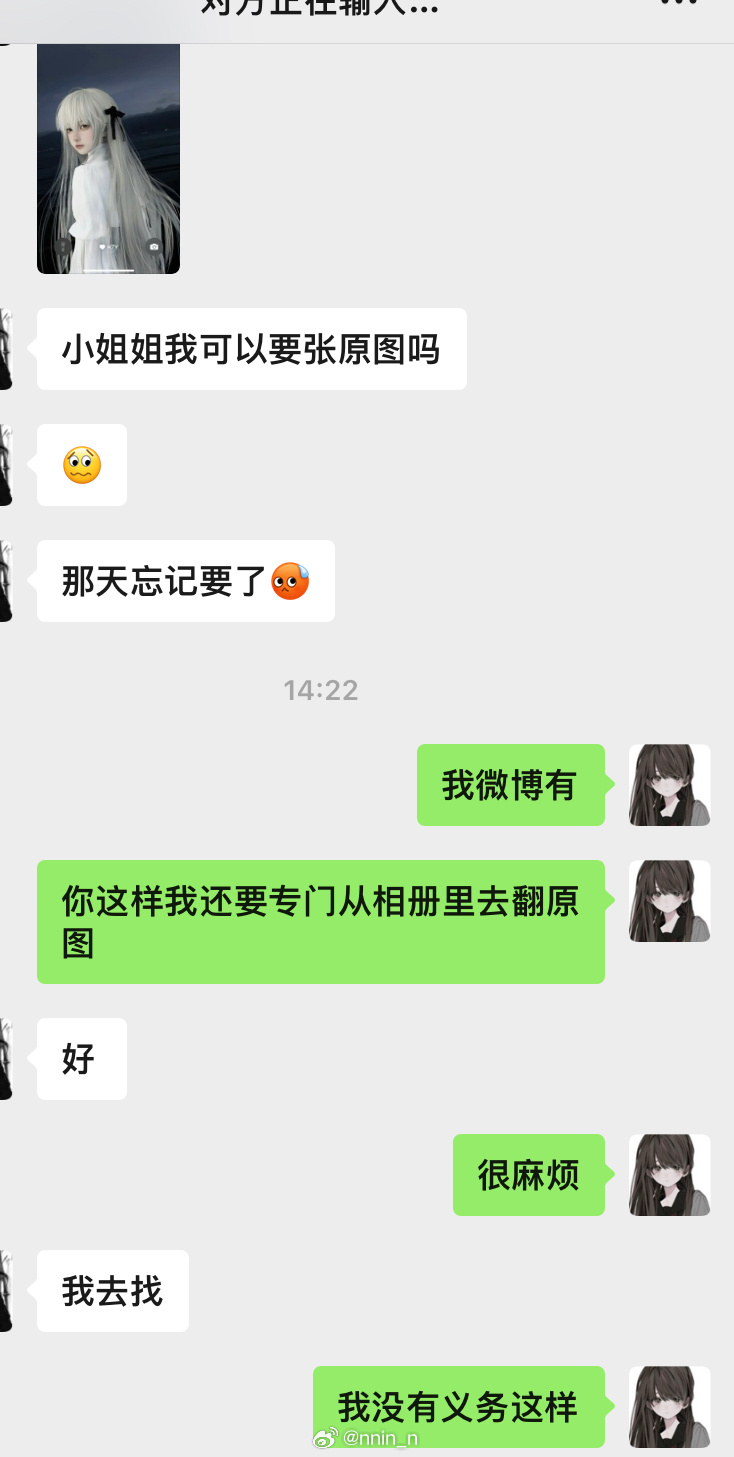The image size is (734, 1457).
Task: Tap the avatar beside the 很麻烦 message
Action: [x=669, y=1175]
